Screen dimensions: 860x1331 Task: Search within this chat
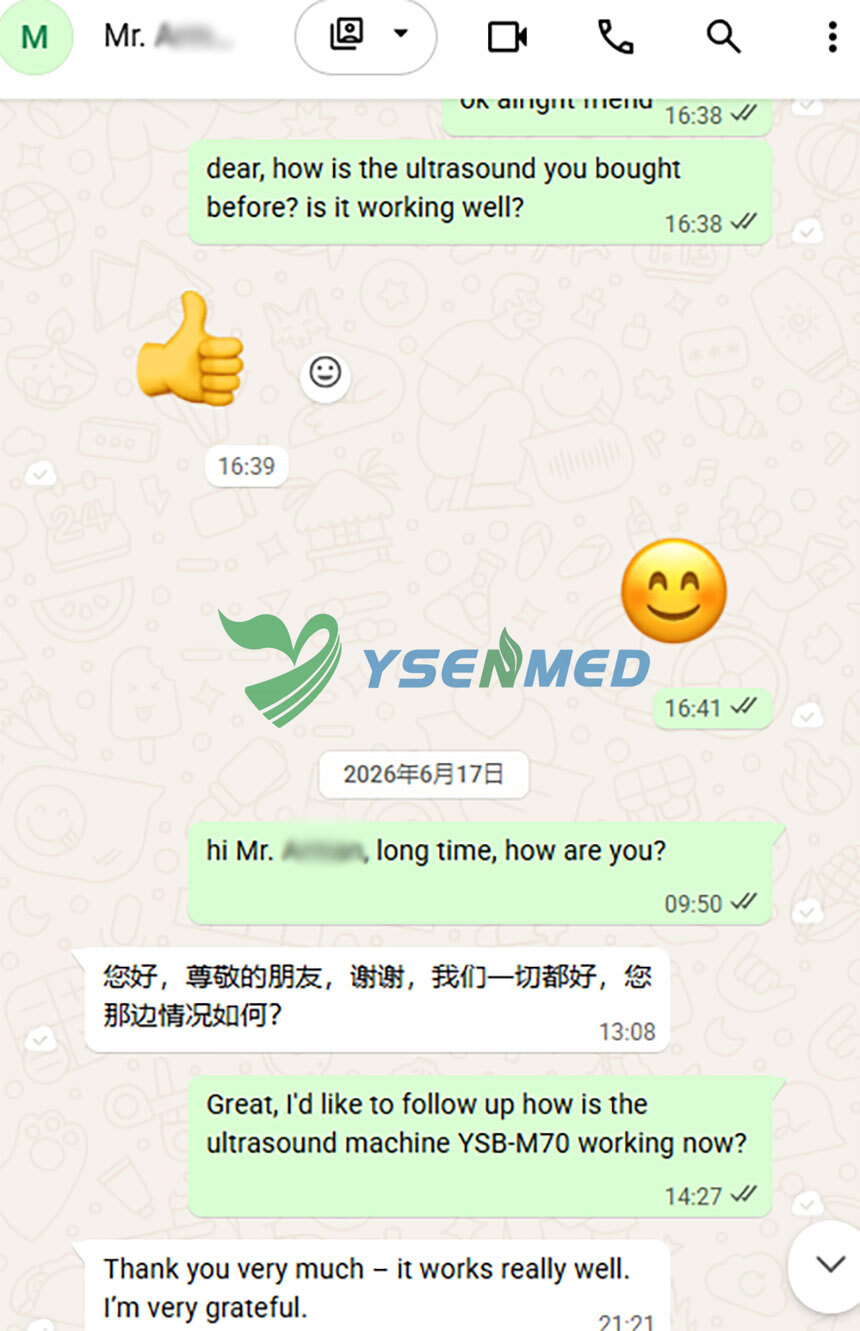click(x=723, y=37)
